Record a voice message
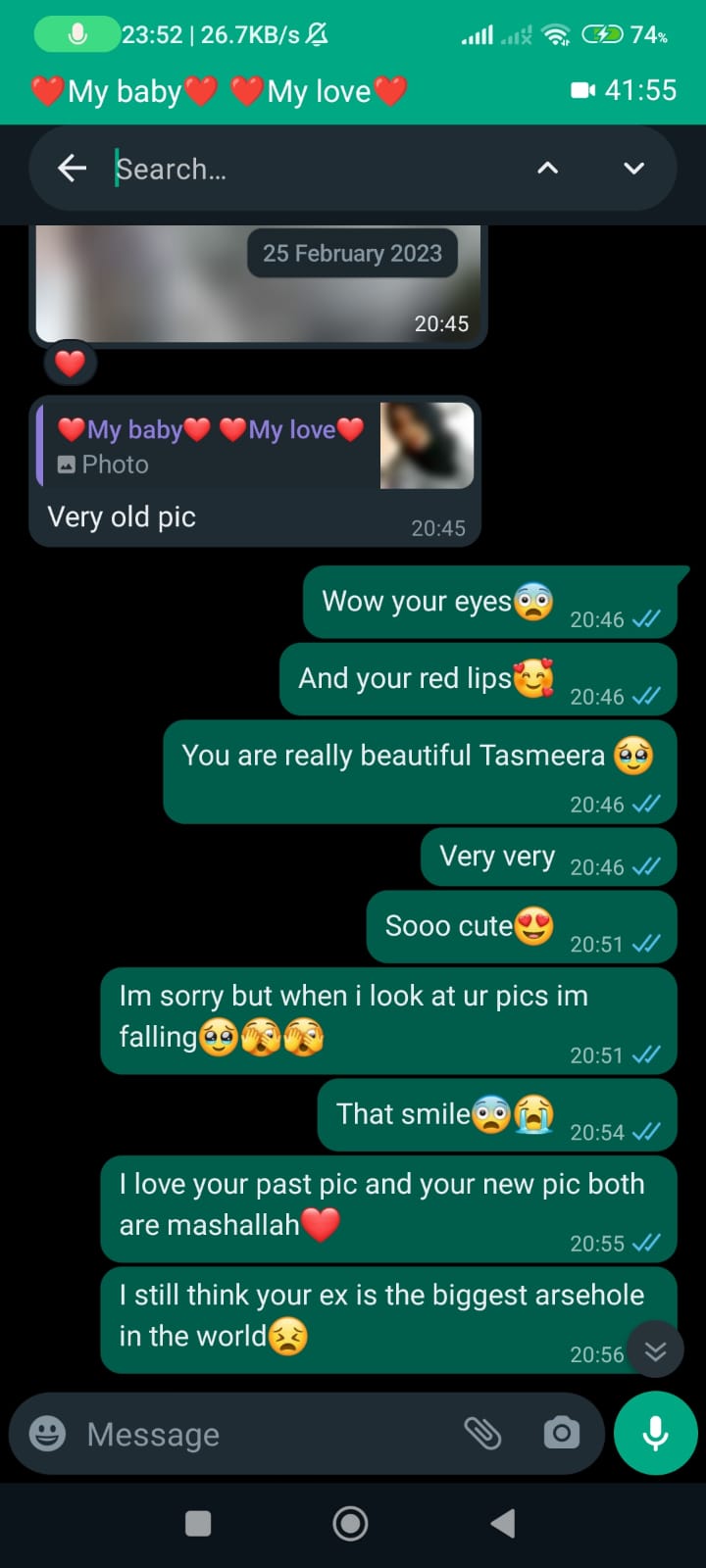 click(x=655, y=1433)
